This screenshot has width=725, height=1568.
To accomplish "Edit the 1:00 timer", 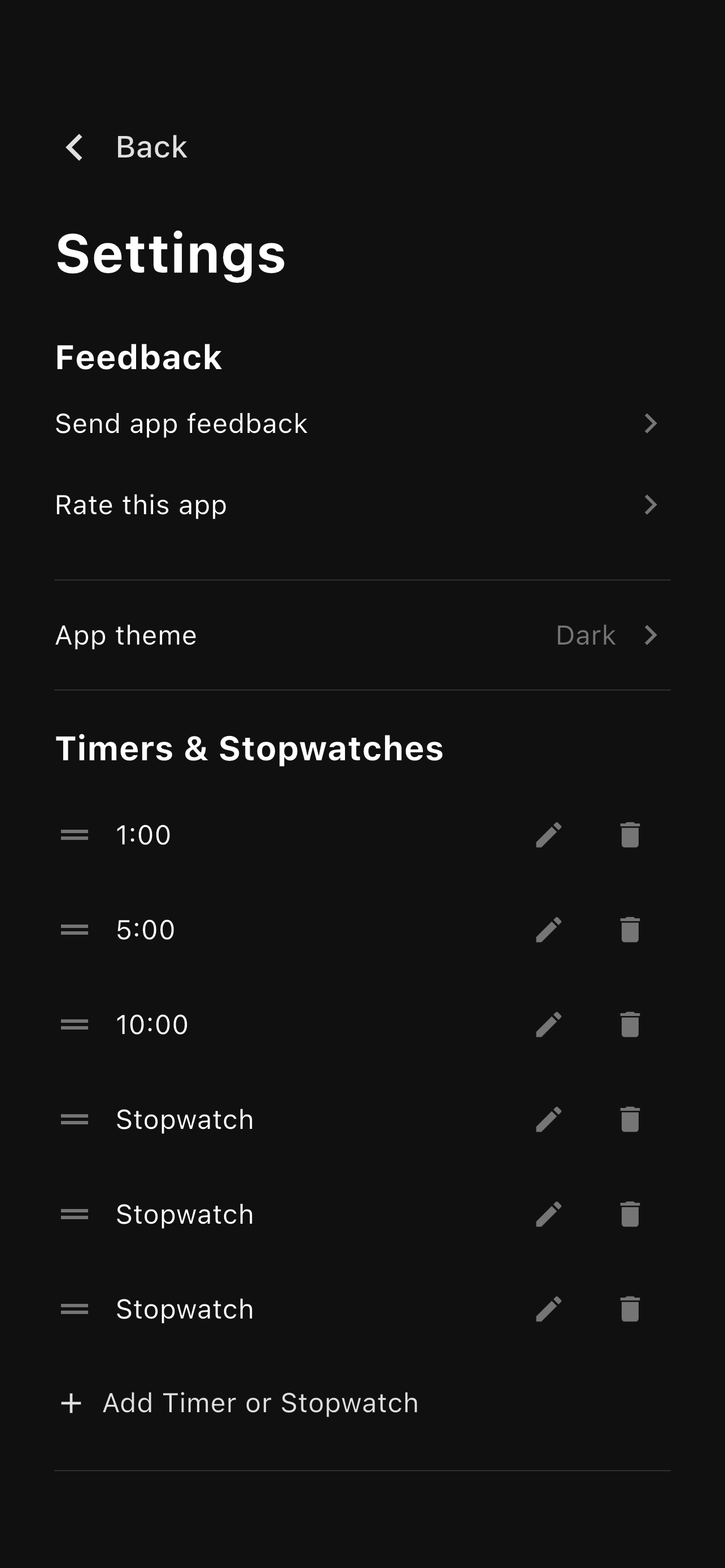I will point(548,835).
